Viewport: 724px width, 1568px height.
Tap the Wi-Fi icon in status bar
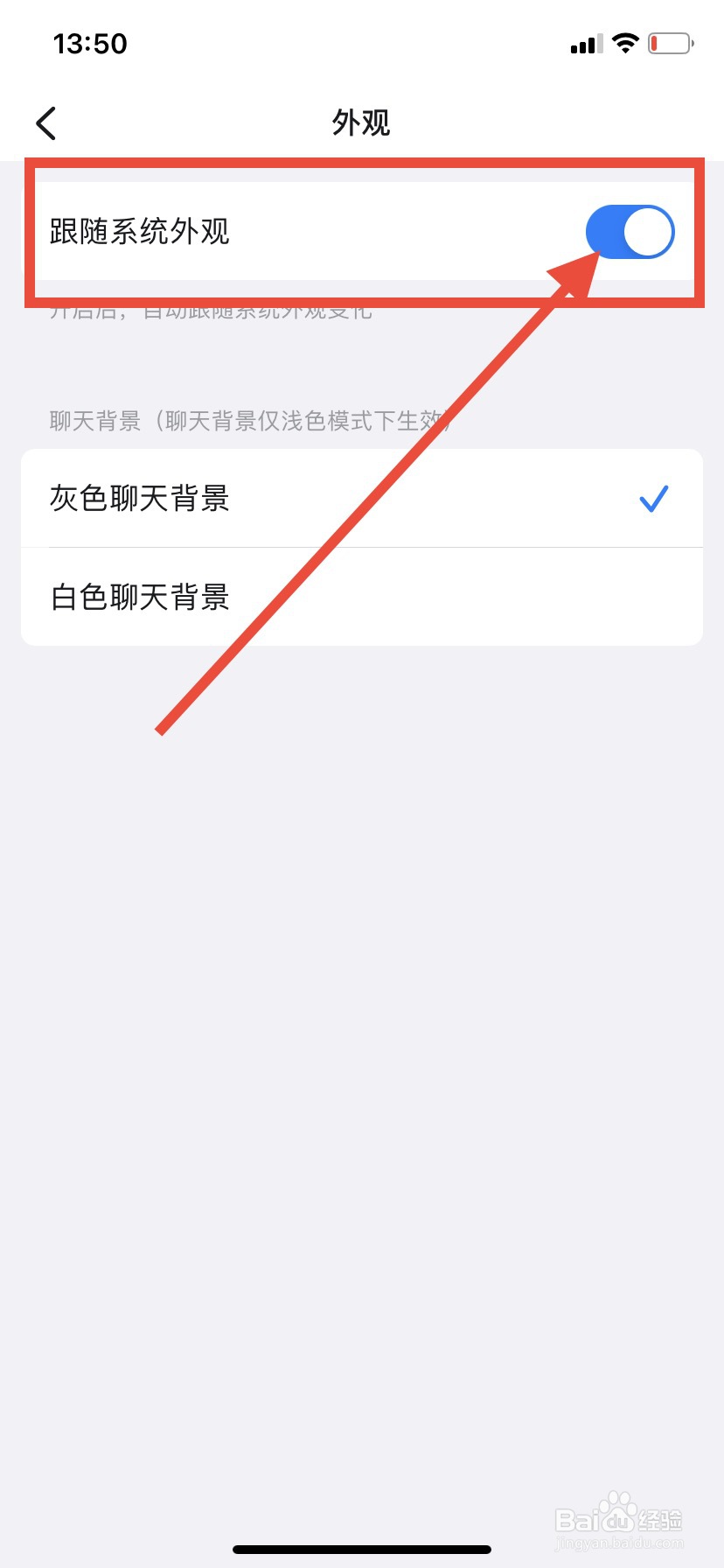pos(624,42)
